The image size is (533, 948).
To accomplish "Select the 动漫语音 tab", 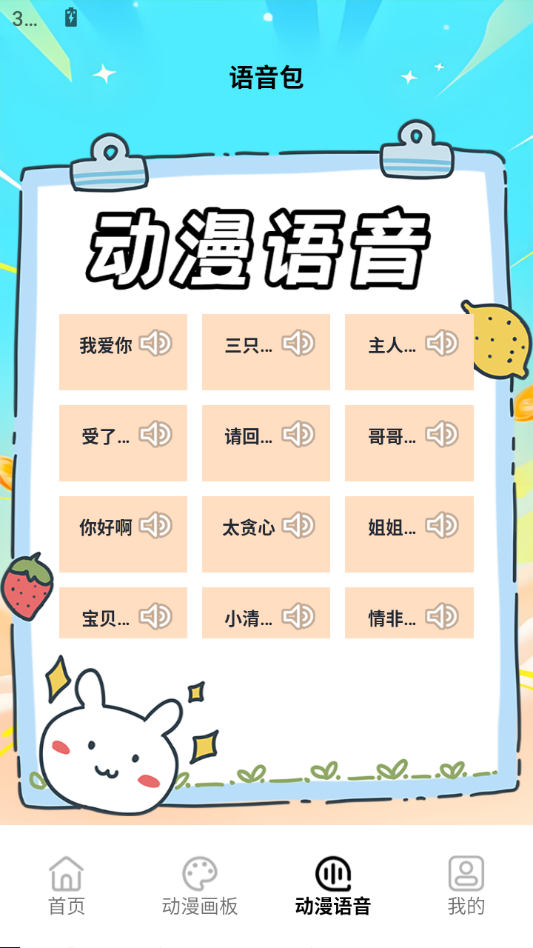I will [x=333, y=886].
